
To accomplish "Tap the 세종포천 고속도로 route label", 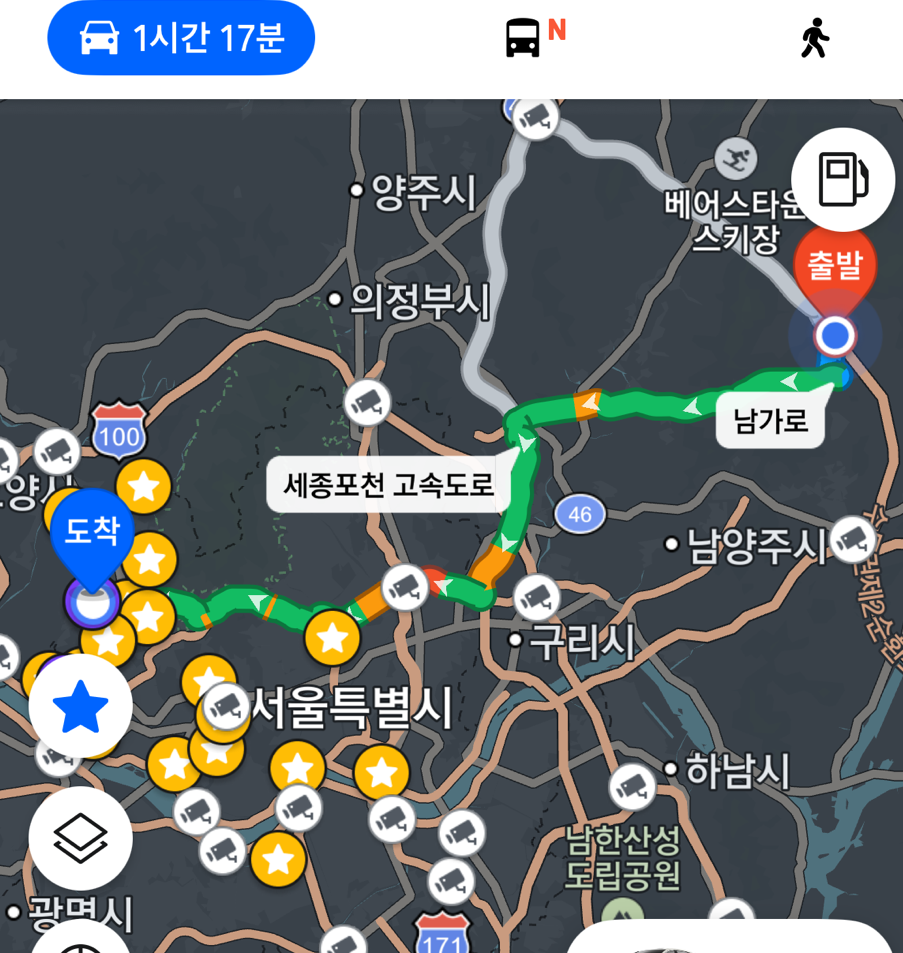I will [x=388, y=484].
